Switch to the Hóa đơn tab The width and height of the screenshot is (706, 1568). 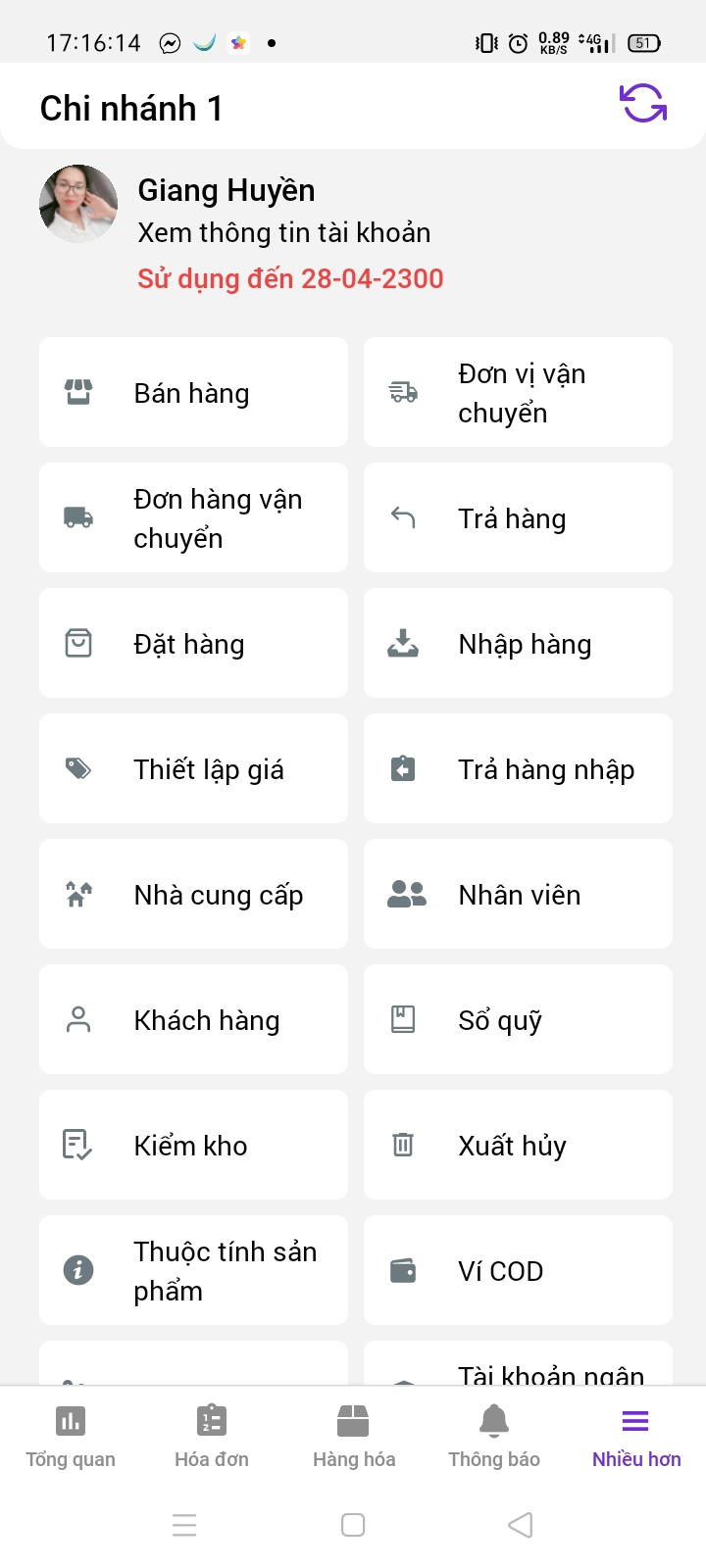212,1437
